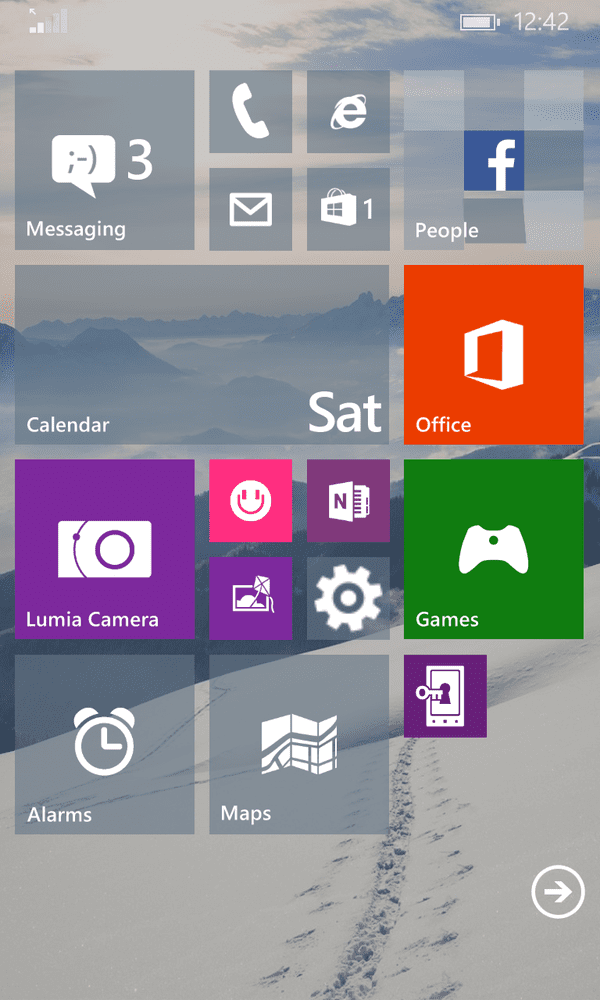Open Settings gear tile
The width and height of the screenshot is (600, 1000).
(x=348, y=598)
